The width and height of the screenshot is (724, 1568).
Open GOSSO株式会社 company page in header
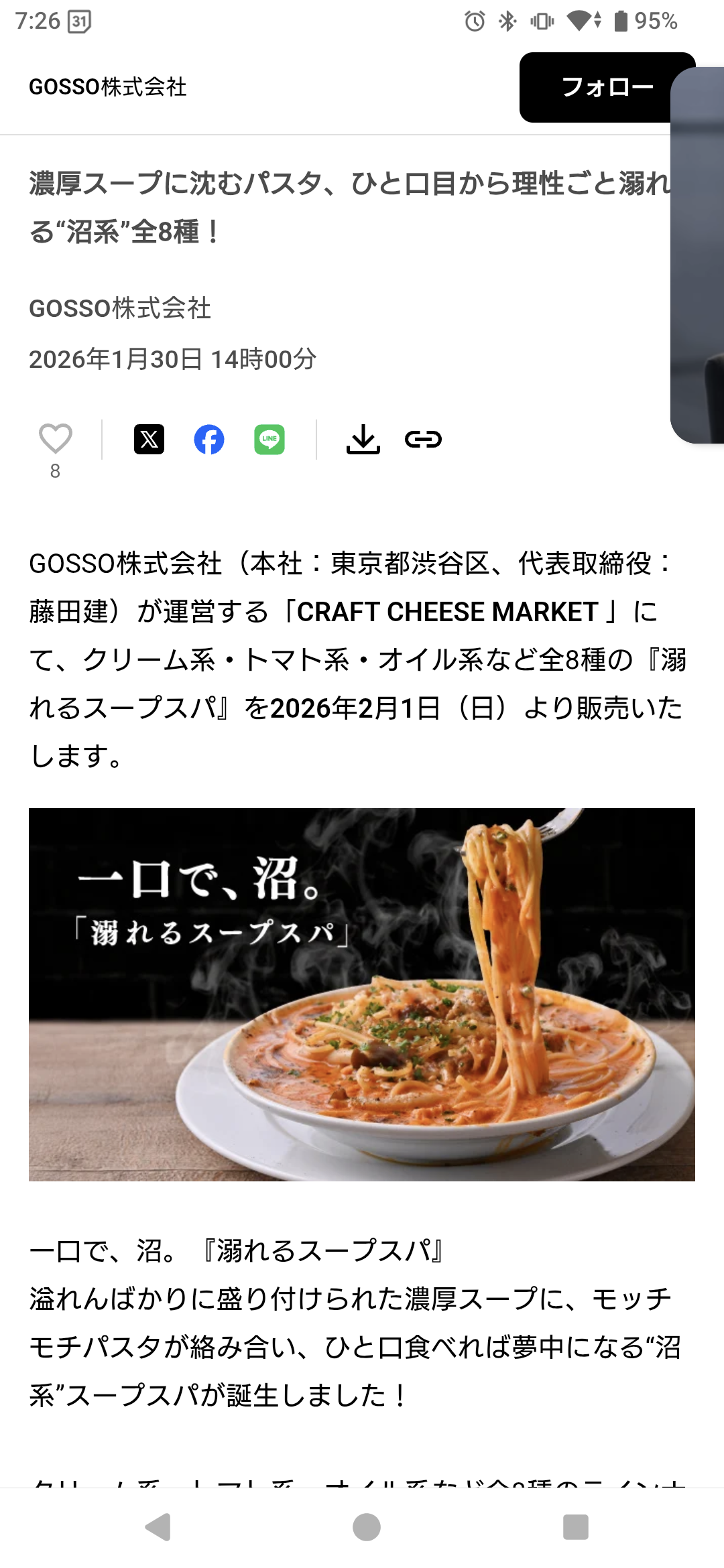coord(108,87)
